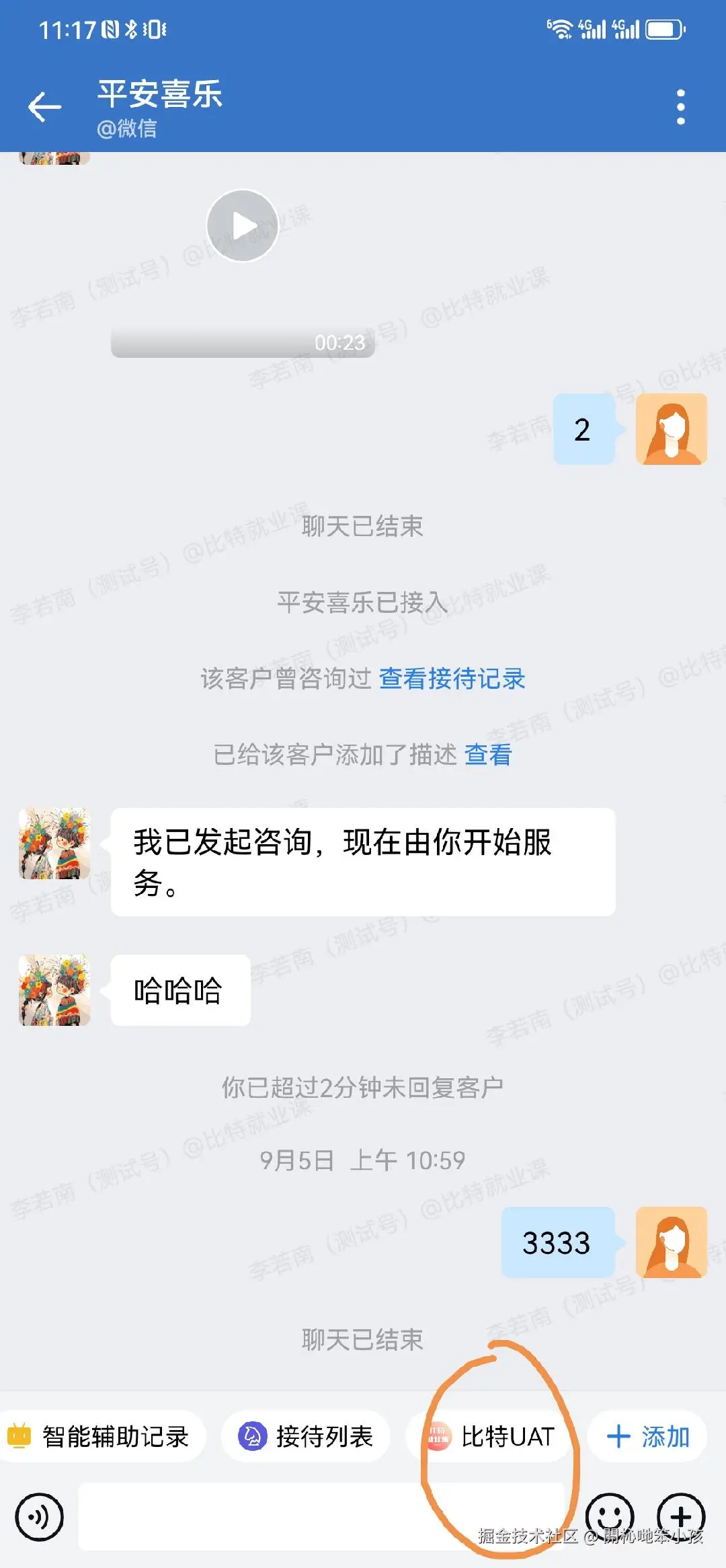Viewport: 726px width, 1568px height.
Task: Switch to voice input mode
Action: (x=40, y=1517)
